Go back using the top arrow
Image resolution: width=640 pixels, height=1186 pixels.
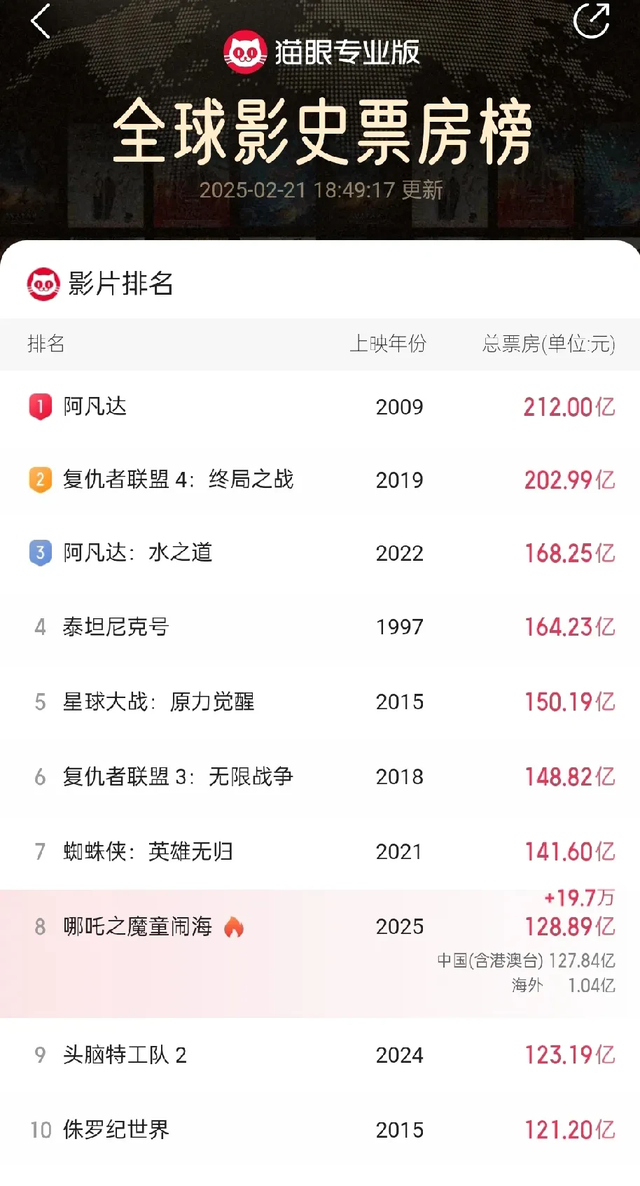point(40,21)
